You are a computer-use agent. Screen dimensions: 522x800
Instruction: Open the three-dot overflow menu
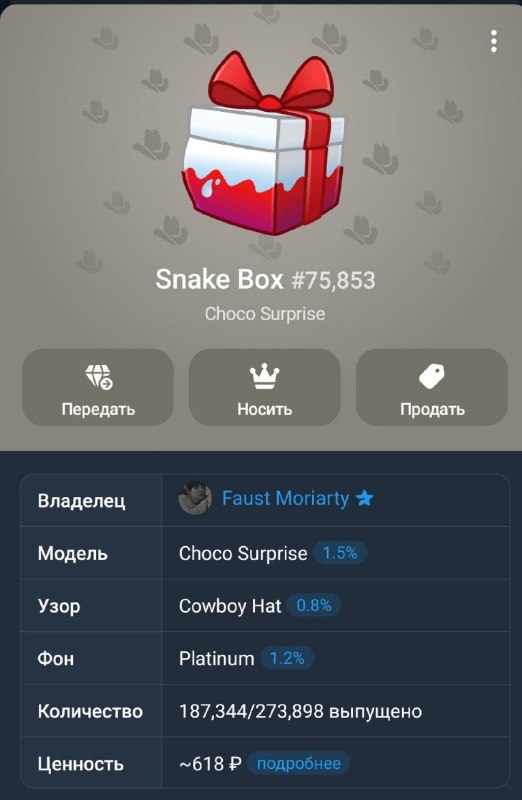(493, 41)
